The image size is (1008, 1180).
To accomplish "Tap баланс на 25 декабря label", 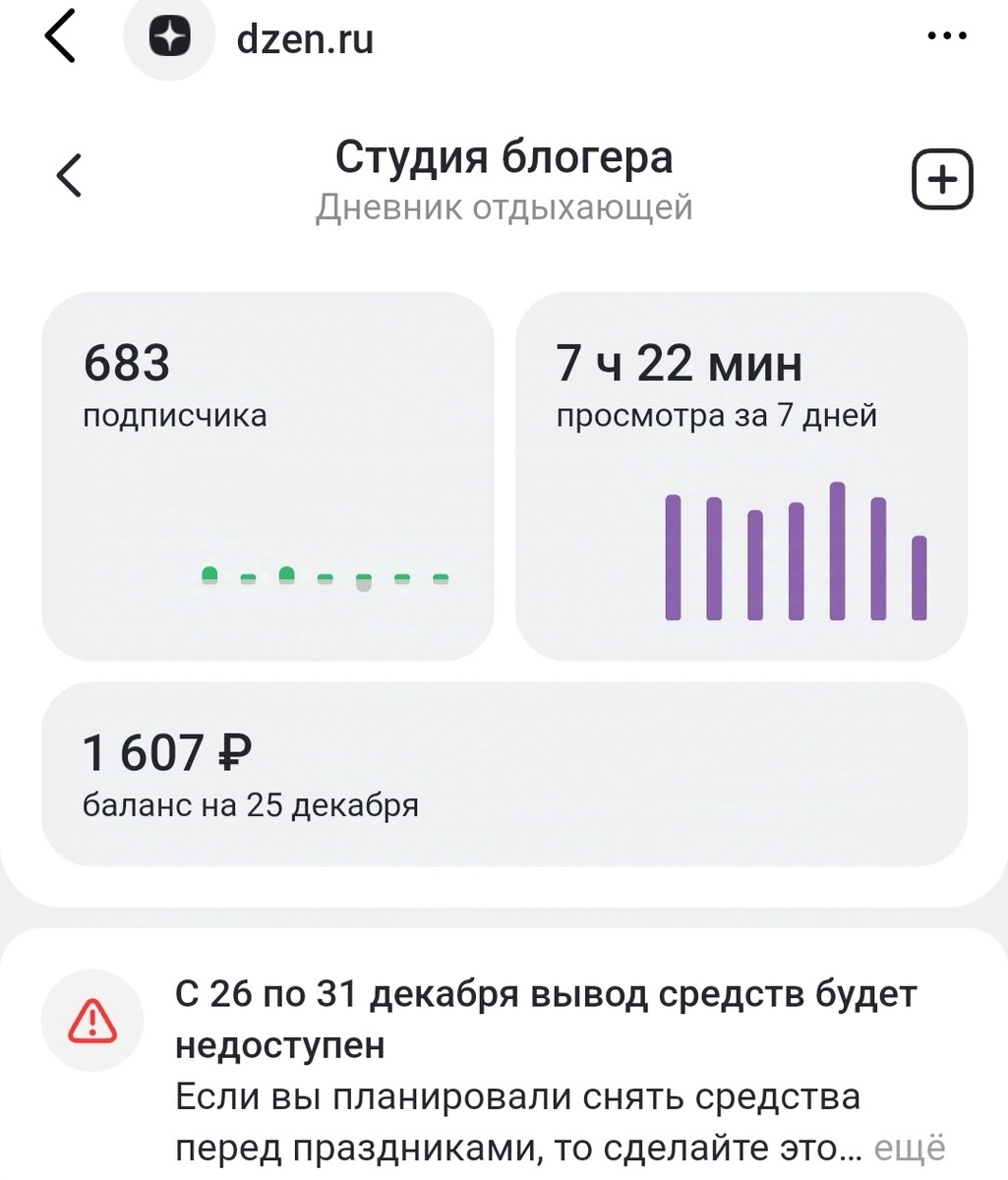I will [249, 804].
